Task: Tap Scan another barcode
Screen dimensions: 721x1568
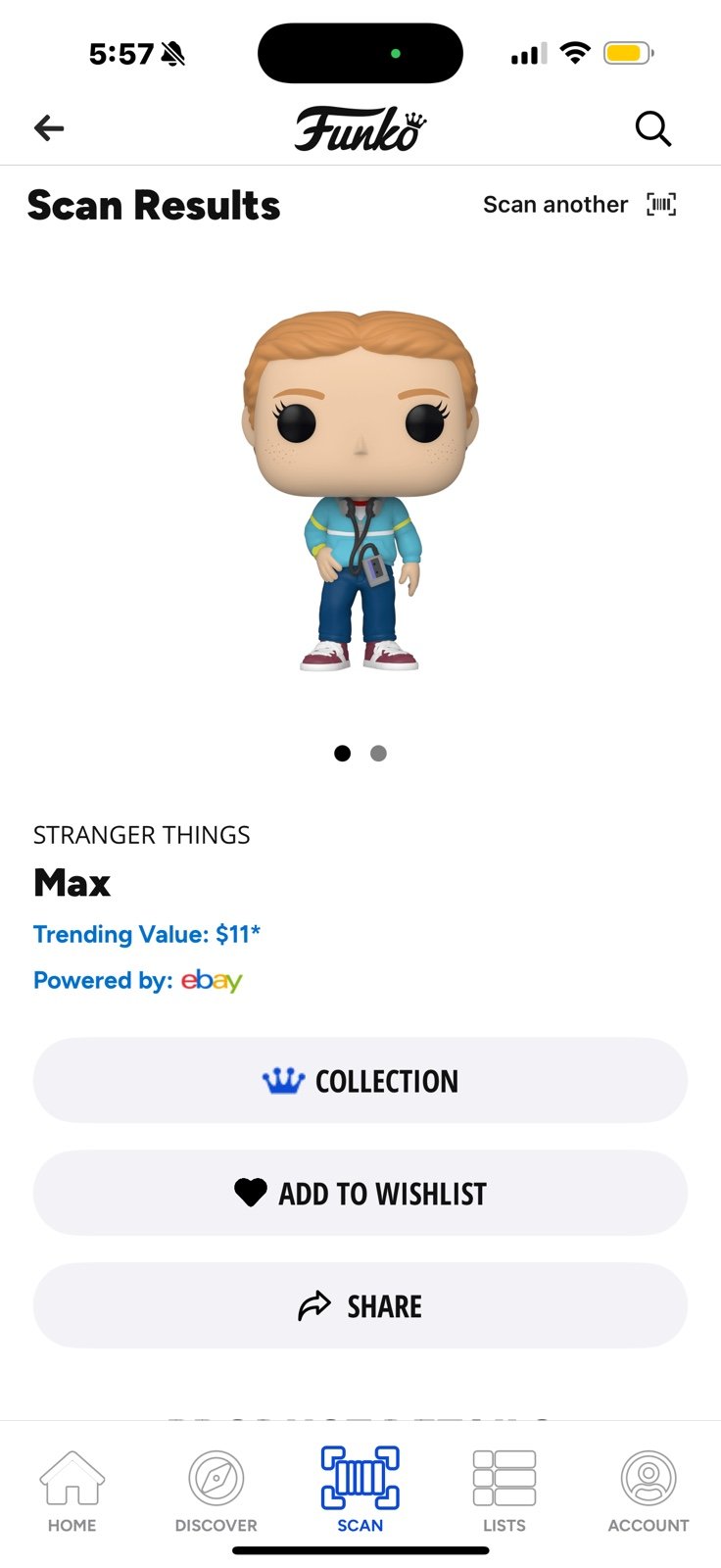Action: pos(580,204)
